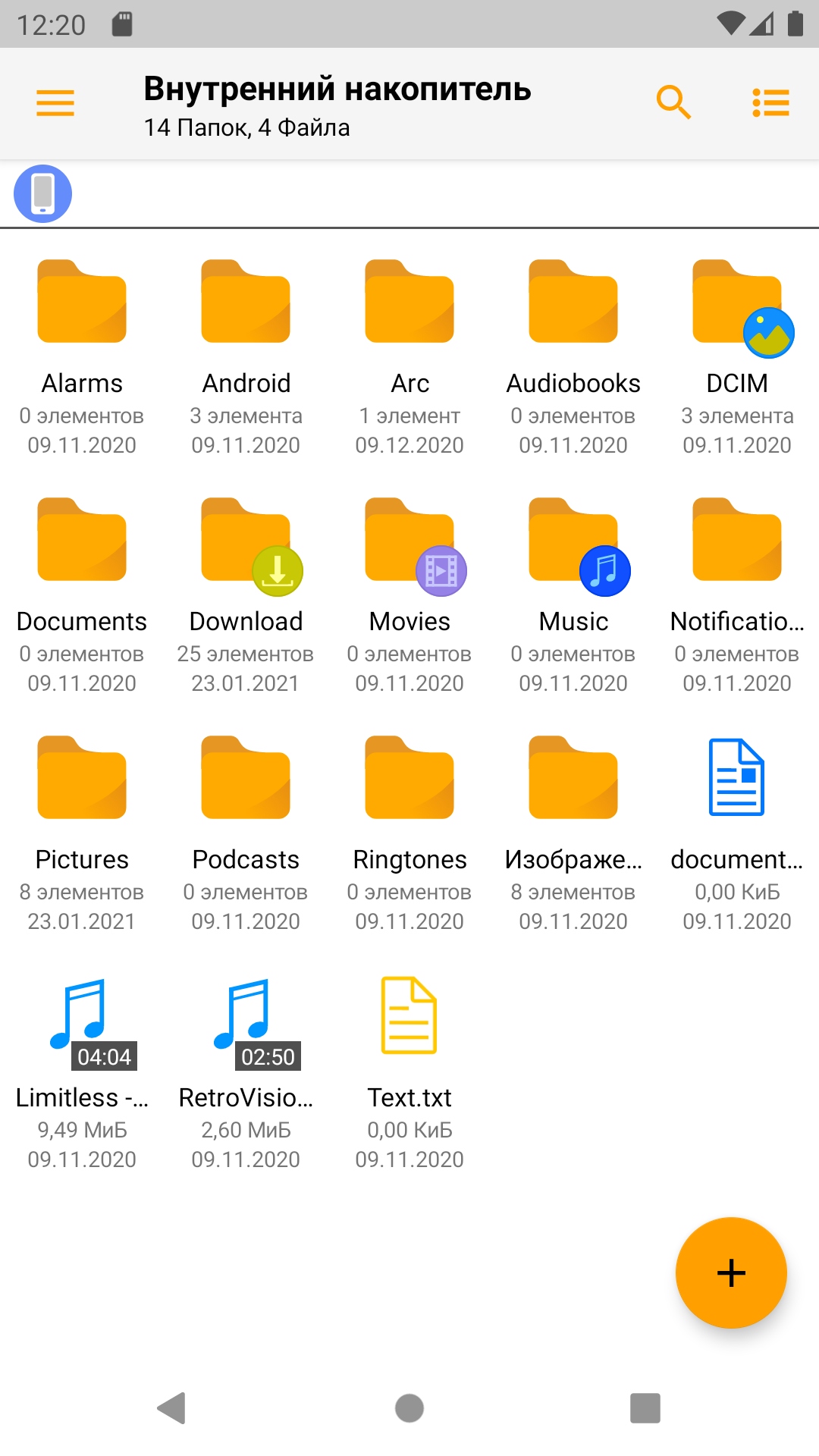
Task: Tap the internal storage breadcrumb icon
Action: (43, 193)
